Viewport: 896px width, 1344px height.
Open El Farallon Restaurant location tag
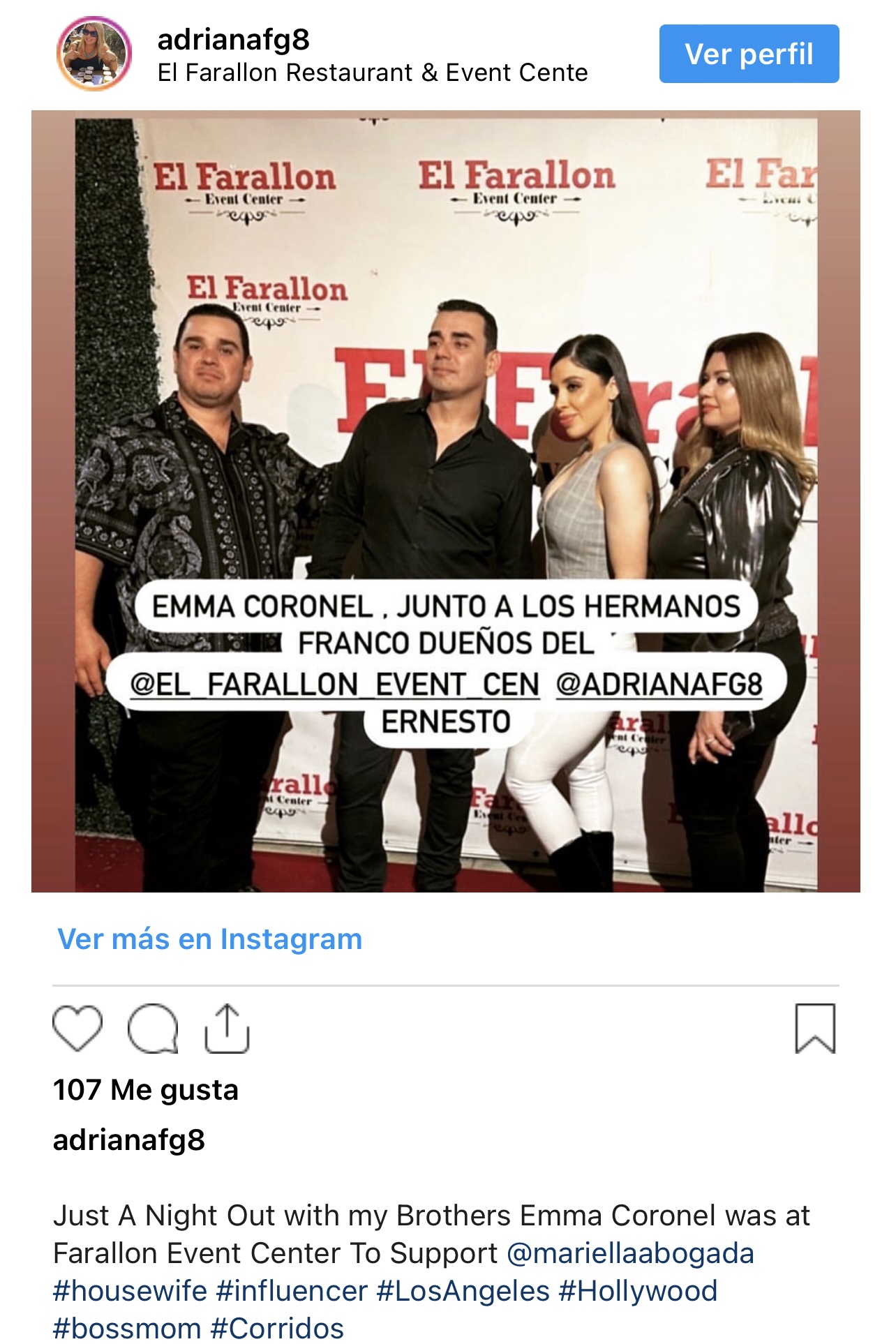pos(373,73)
